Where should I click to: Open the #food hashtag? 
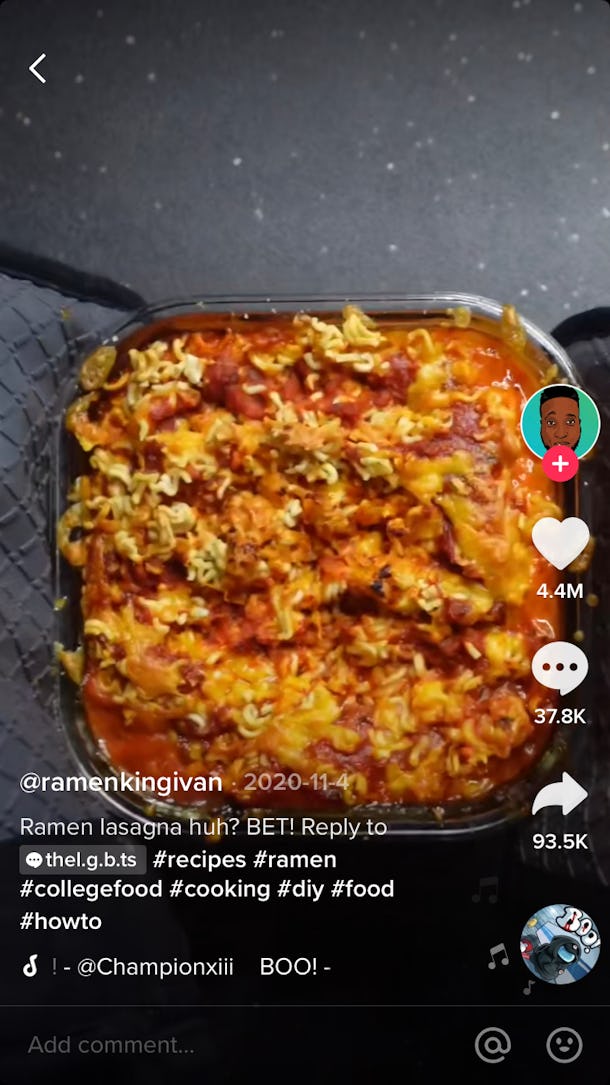362,889
